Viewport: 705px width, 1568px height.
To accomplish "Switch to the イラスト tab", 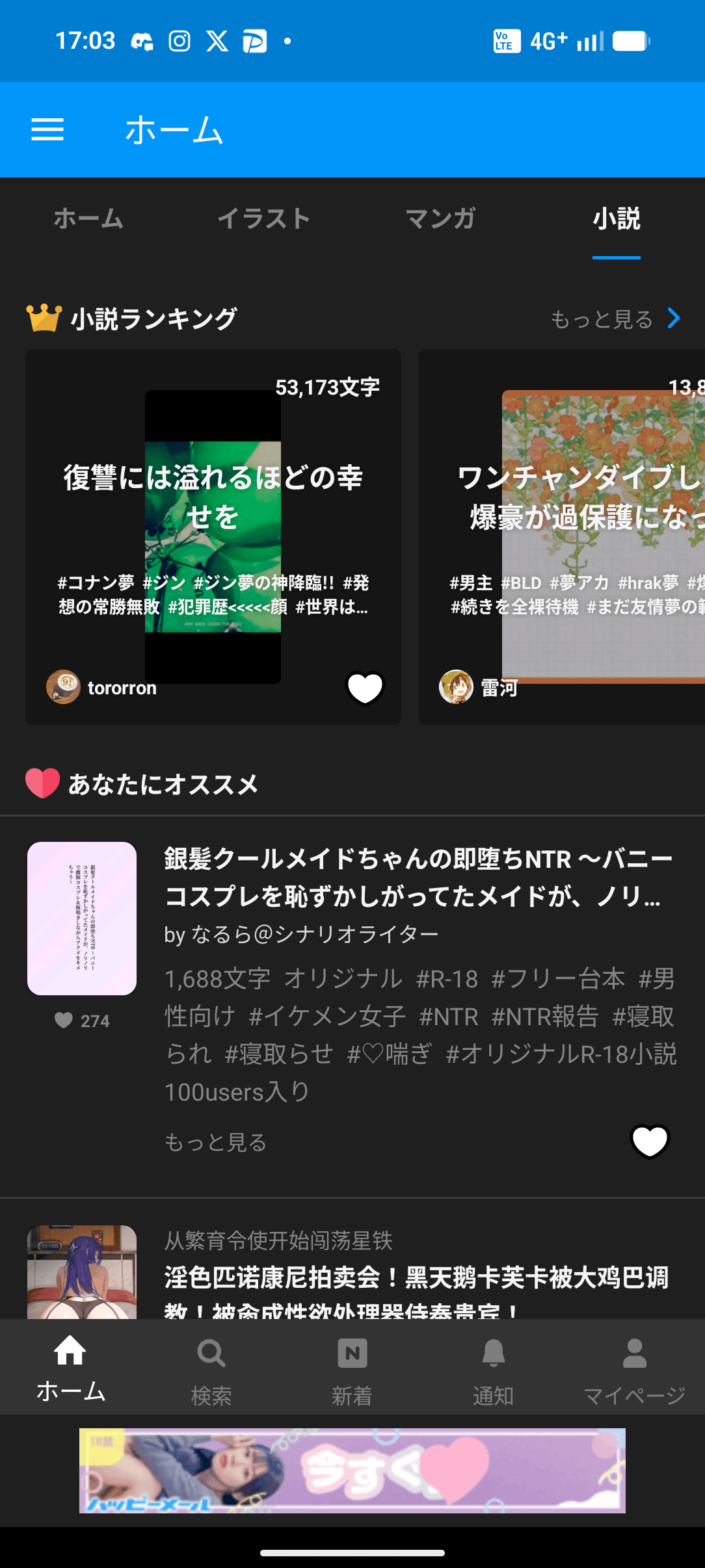I will [x=263, y=218].
